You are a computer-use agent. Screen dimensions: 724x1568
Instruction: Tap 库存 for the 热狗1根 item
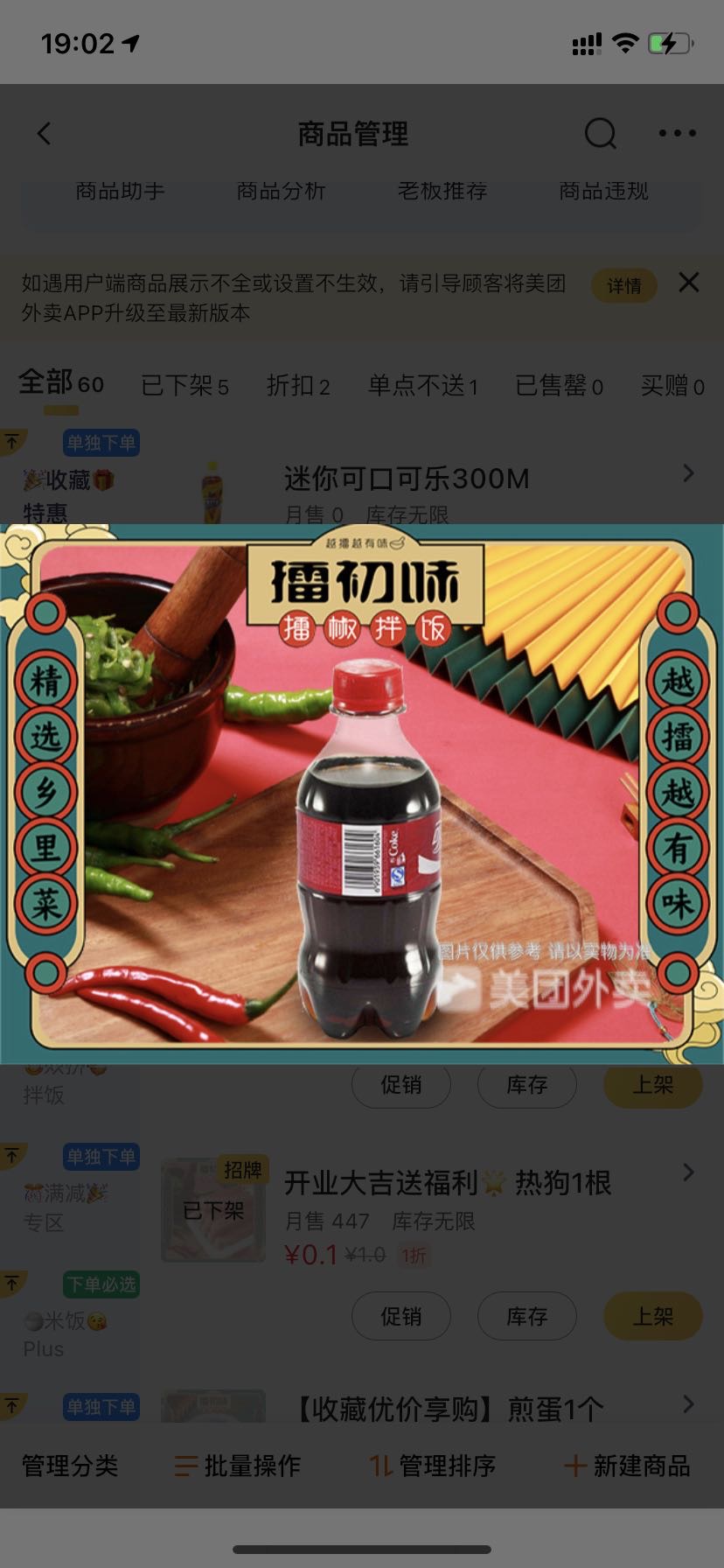[527, 1316]
